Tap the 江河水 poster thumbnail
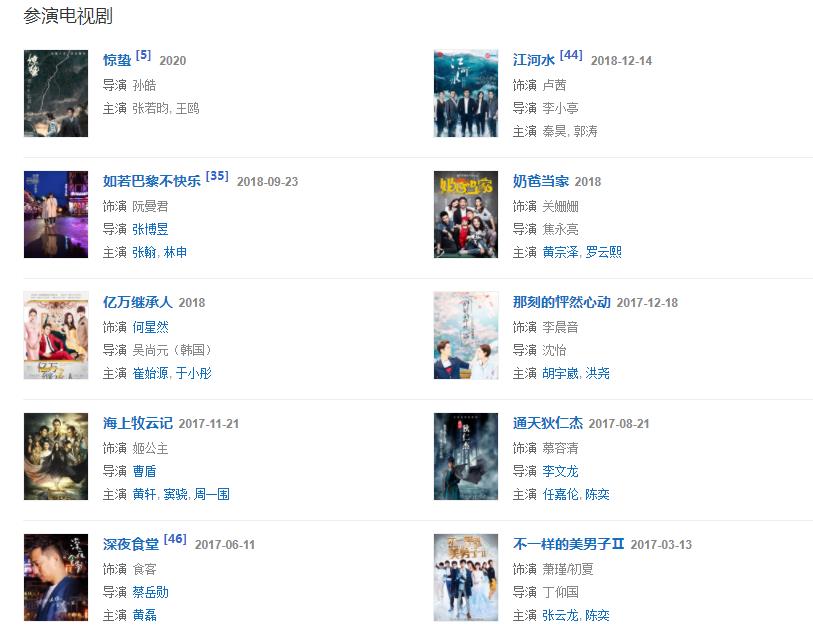813x639 pixels. pos(466,93)
